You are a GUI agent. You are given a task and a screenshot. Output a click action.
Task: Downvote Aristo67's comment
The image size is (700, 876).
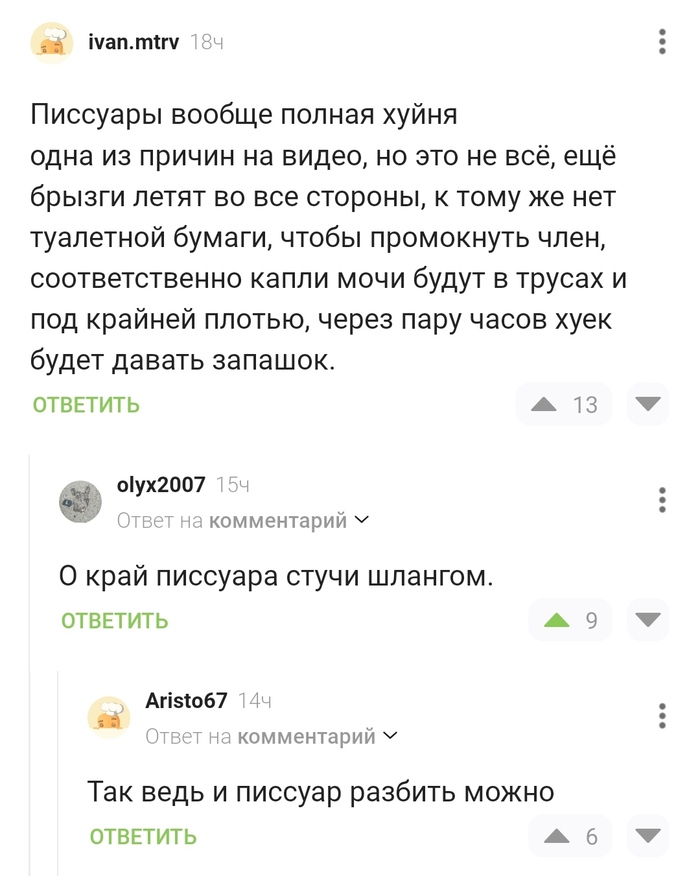(649, 837)
